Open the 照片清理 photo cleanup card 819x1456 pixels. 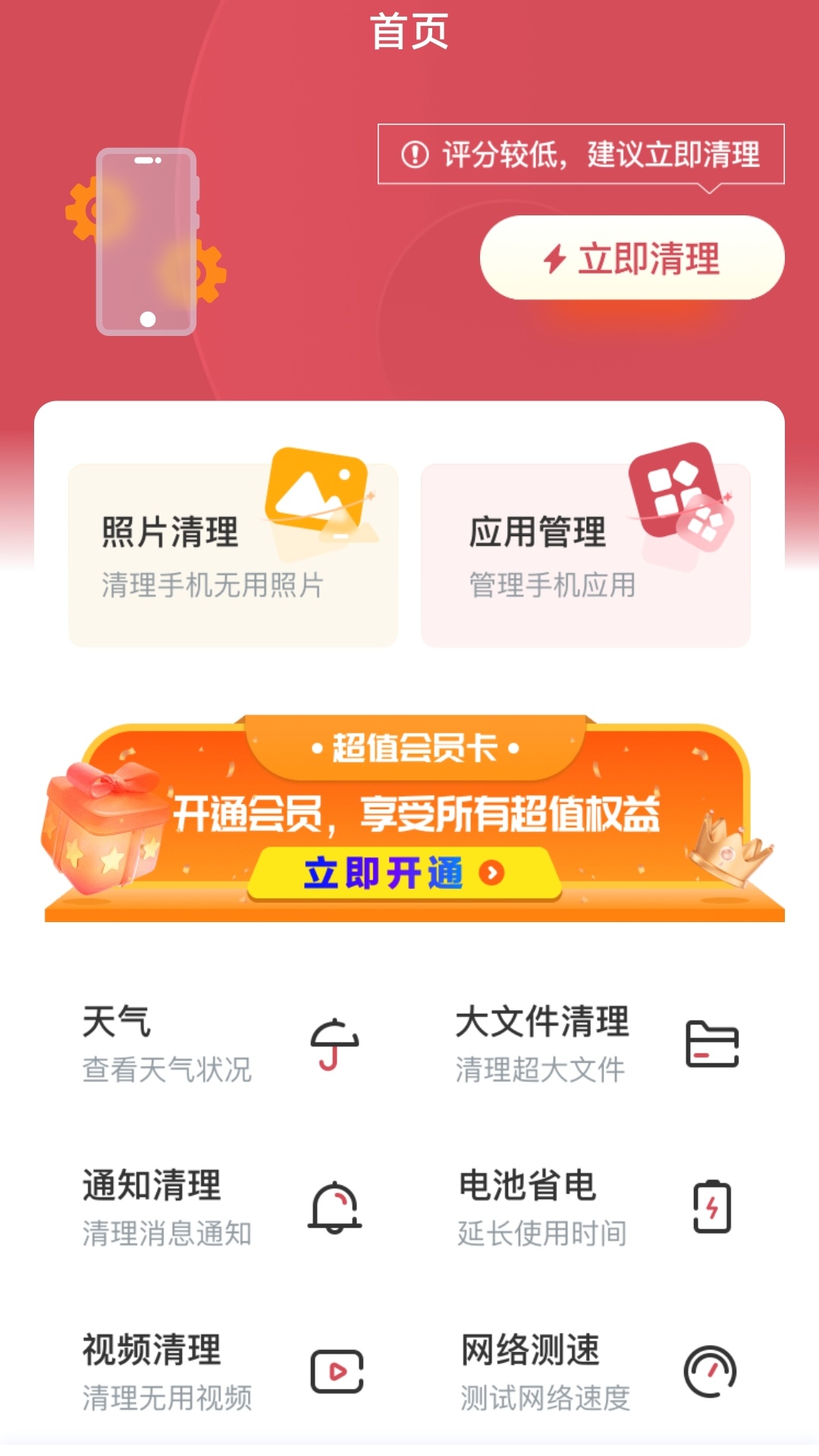point(233,555)
